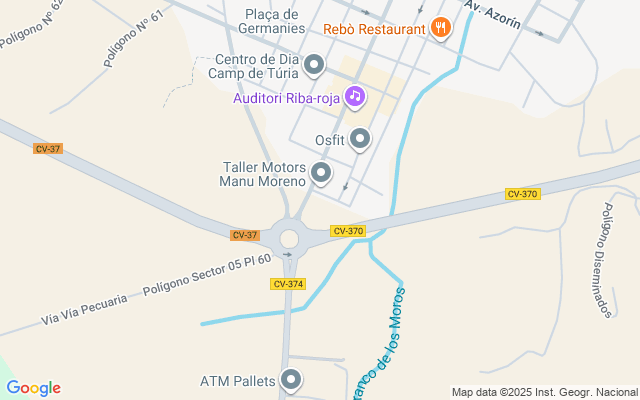The height and width of the screenshot is (400, 640).
Task: Open the Rebò Restaurant marker
Action: (439, 29)
